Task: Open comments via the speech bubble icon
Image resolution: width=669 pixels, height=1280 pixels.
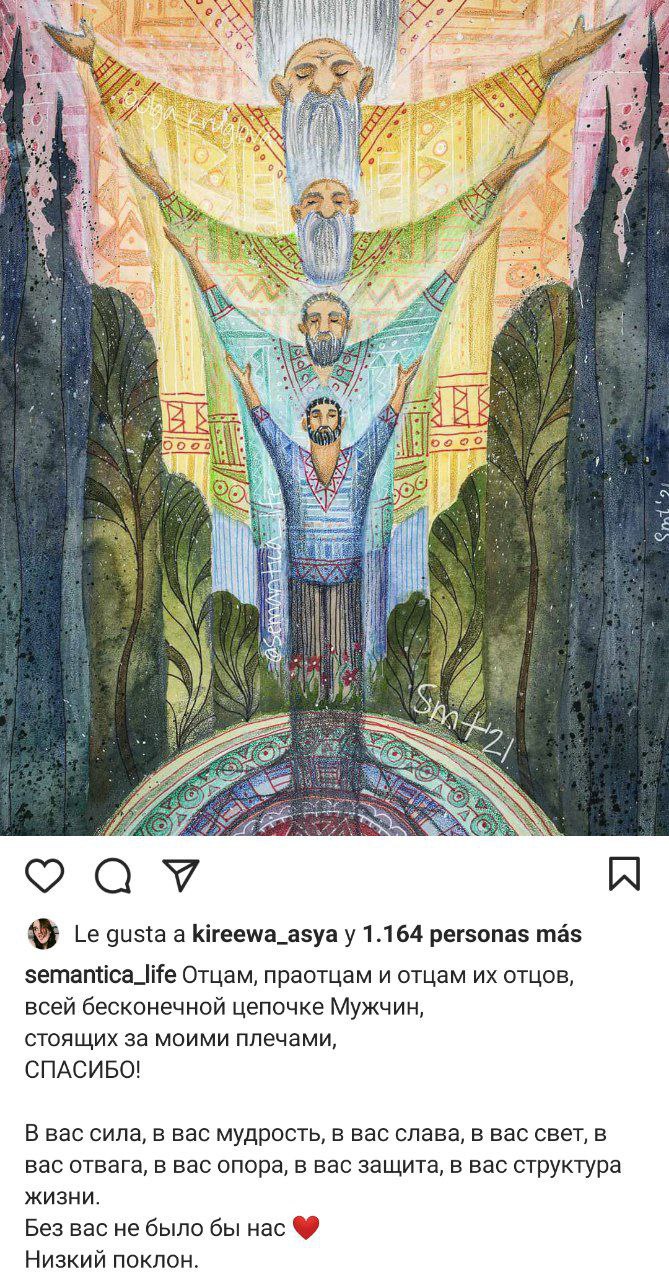Action: (113, 875)
